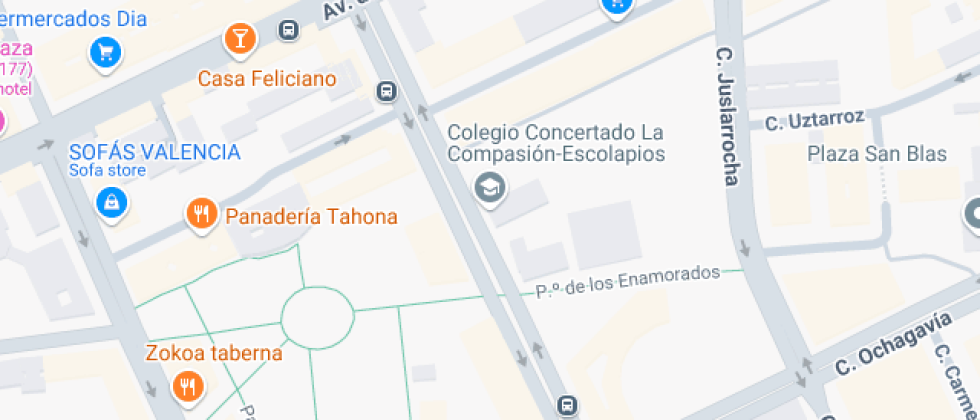
Task: Tap the bus stop icon above Casa Feliciano
Action: point(288,29)
